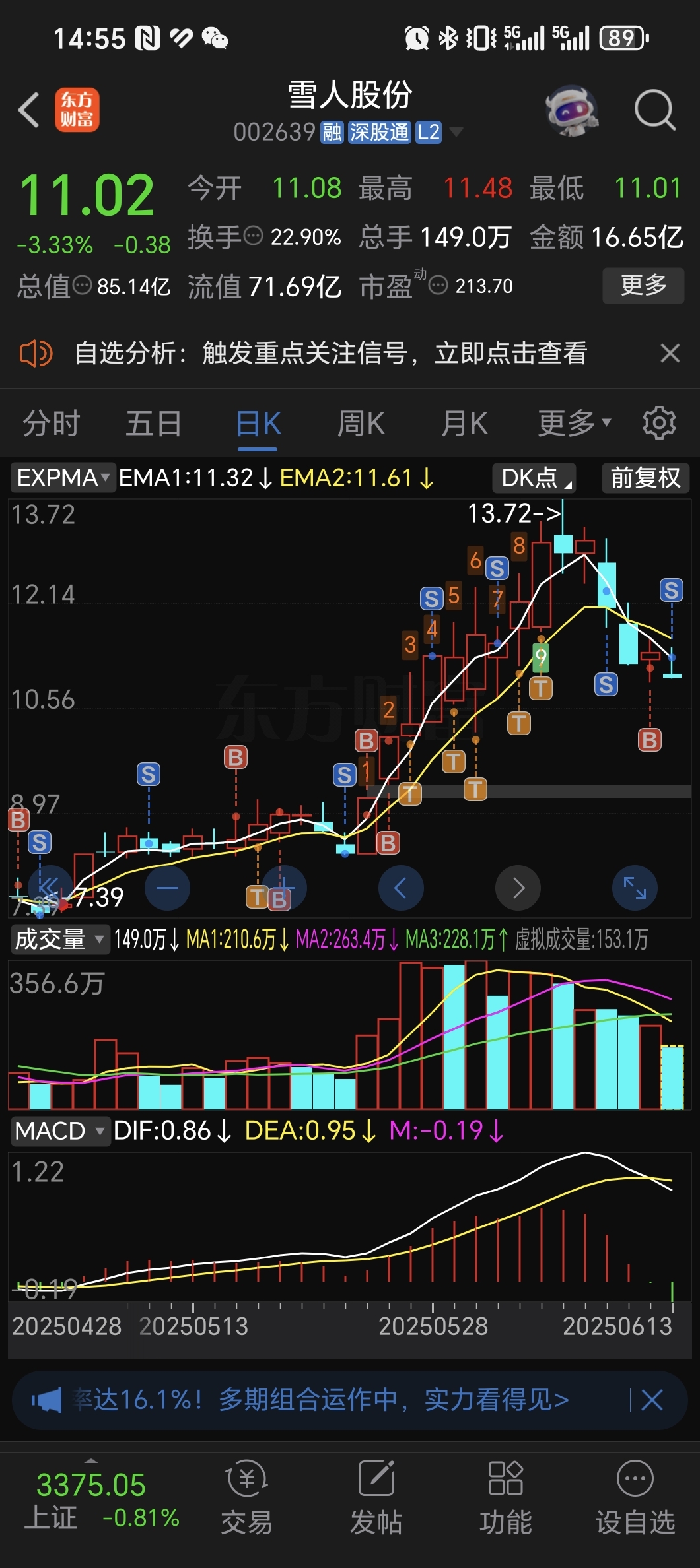
Task: Open the 前复权 adjustment option
Action: pos(645,478)
